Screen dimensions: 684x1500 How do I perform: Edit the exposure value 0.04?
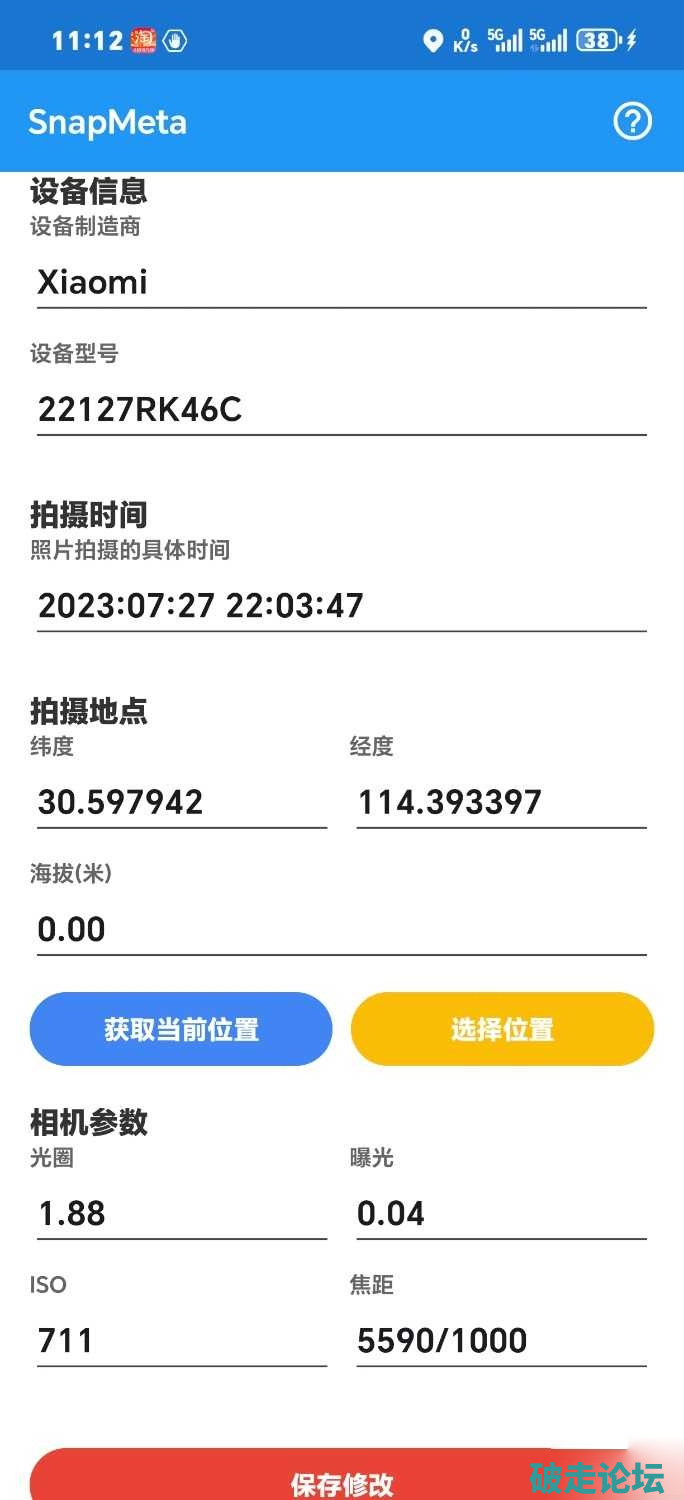point(501,1213)
